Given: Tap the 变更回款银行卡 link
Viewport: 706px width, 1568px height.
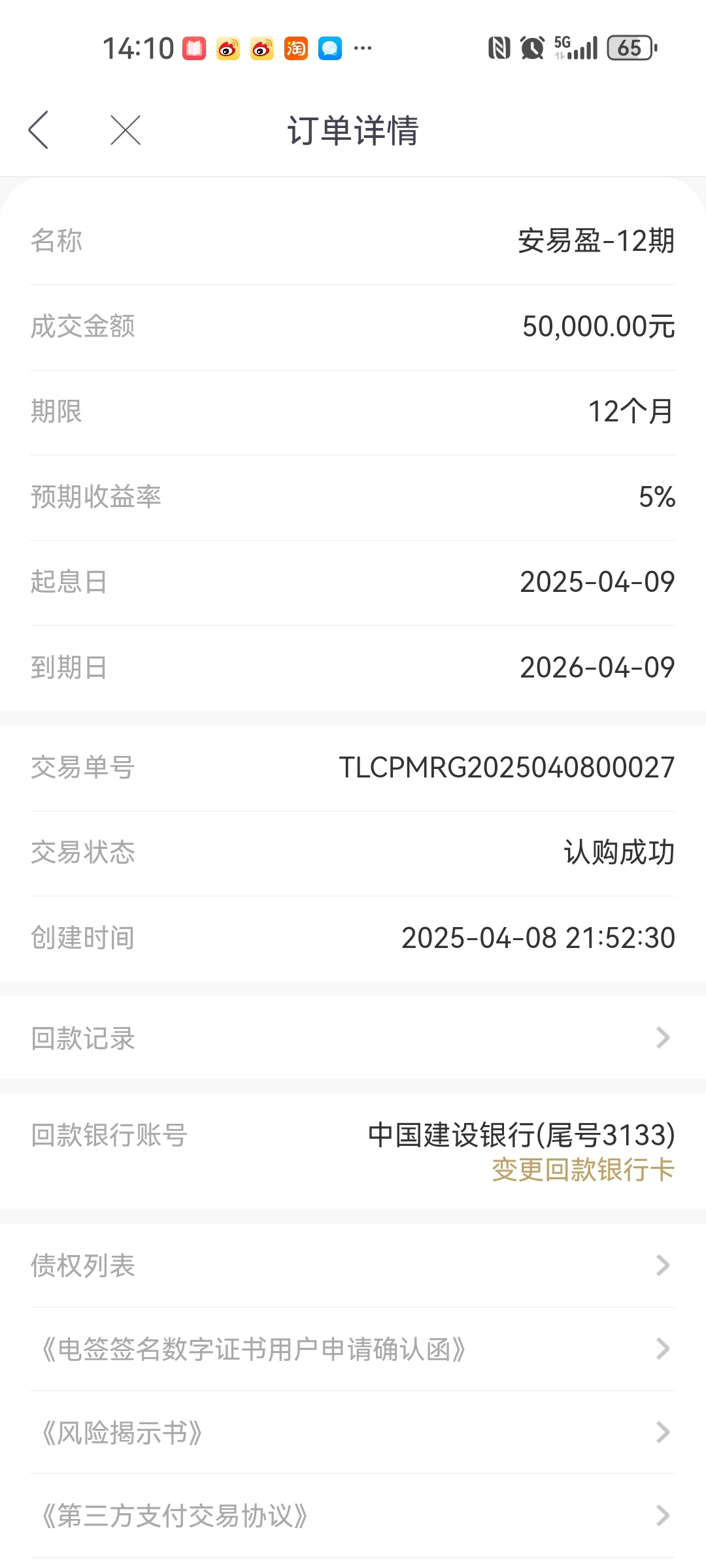Looking at the screenshot, I should [583, 1169].
